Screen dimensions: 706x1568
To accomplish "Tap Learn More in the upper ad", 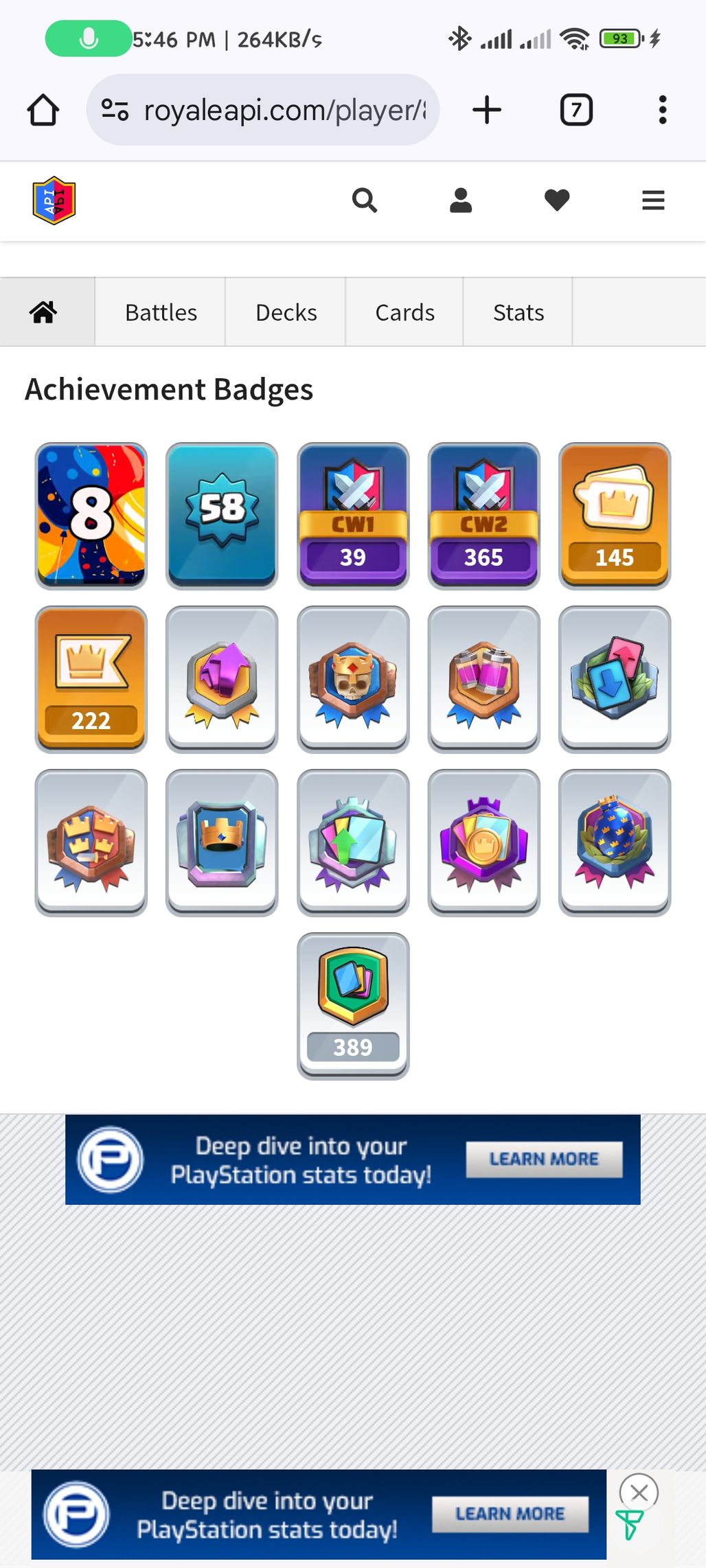I will pos(544,1159).
